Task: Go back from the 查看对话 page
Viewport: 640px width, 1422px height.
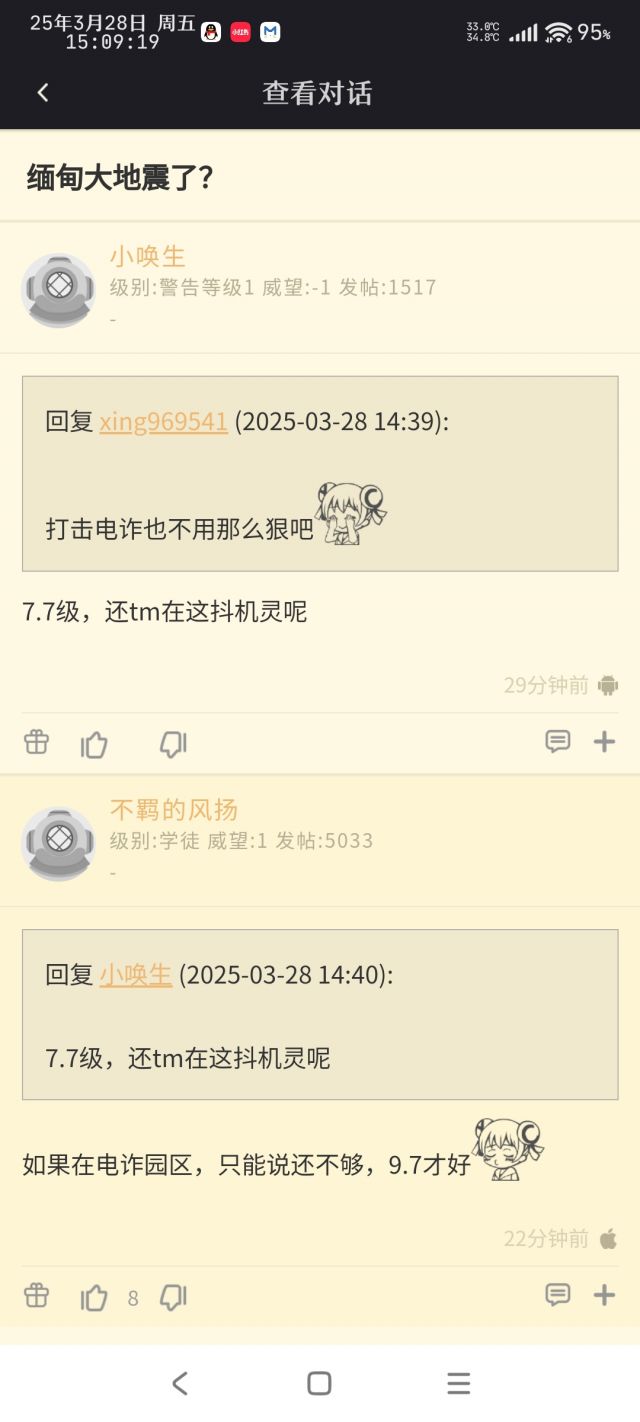Action: (43, 93)
